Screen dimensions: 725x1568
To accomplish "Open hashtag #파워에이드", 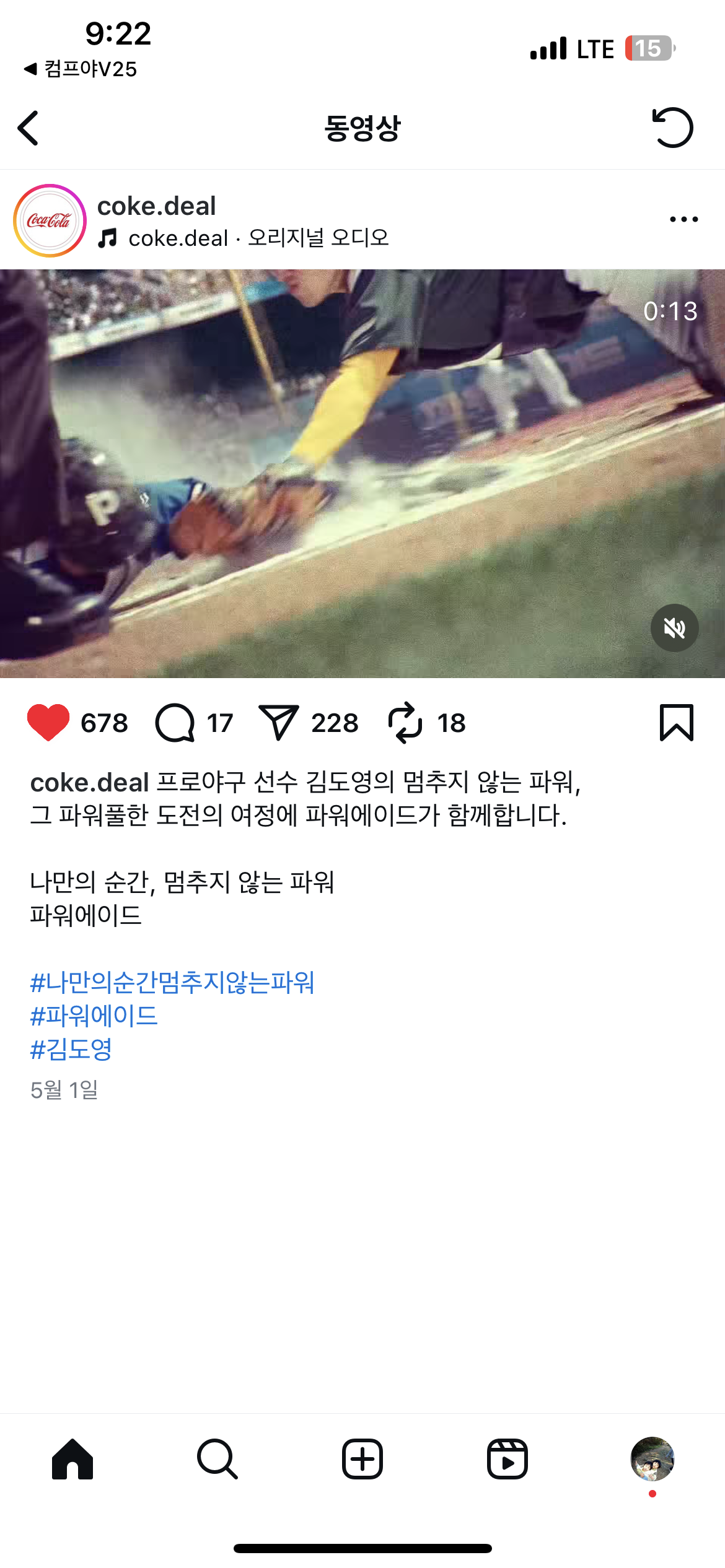I will point(94,1016).
